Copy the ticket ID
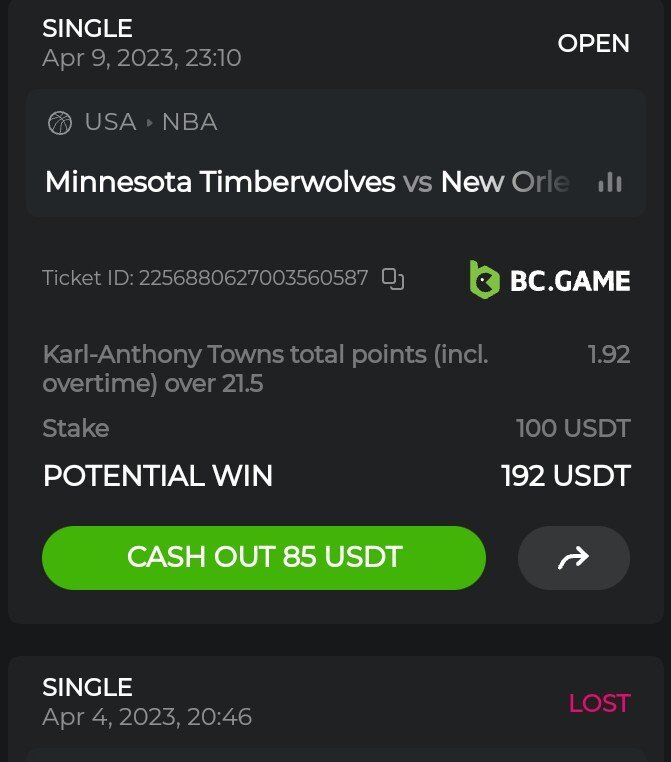The image size is (671, 762). point(393,279)
